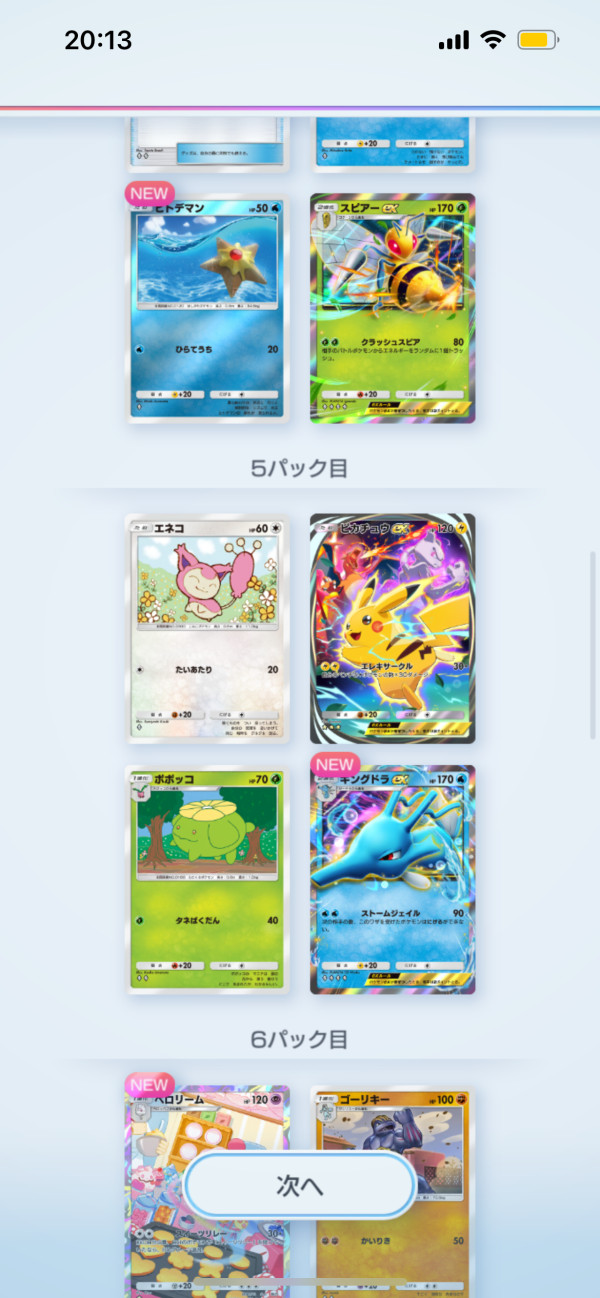The height and width of the screenshot is (1298, 600).
Task: Open the エネコ card
Action: (208, 629)
